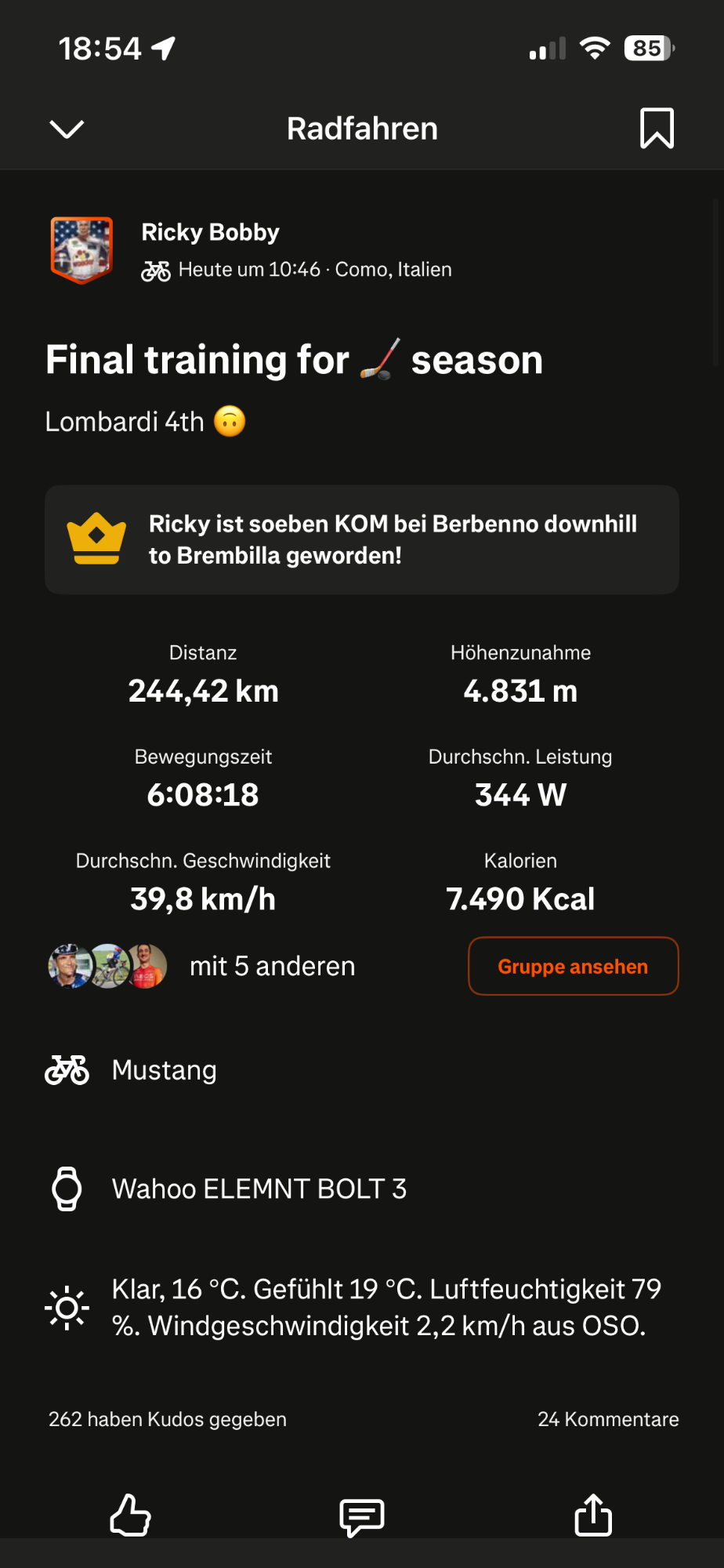Image resolution: width=724 pixels, height=1568 pixels.
Task: Open the comment icon
Action: [x=361, y=1516]
